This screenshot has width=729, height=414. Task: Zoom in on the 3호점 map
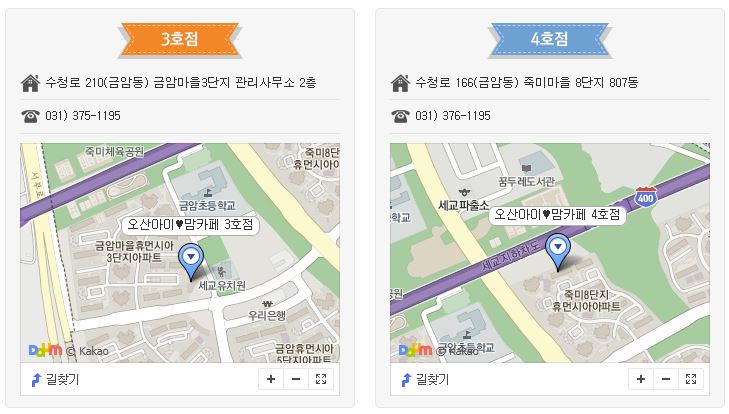271,379
